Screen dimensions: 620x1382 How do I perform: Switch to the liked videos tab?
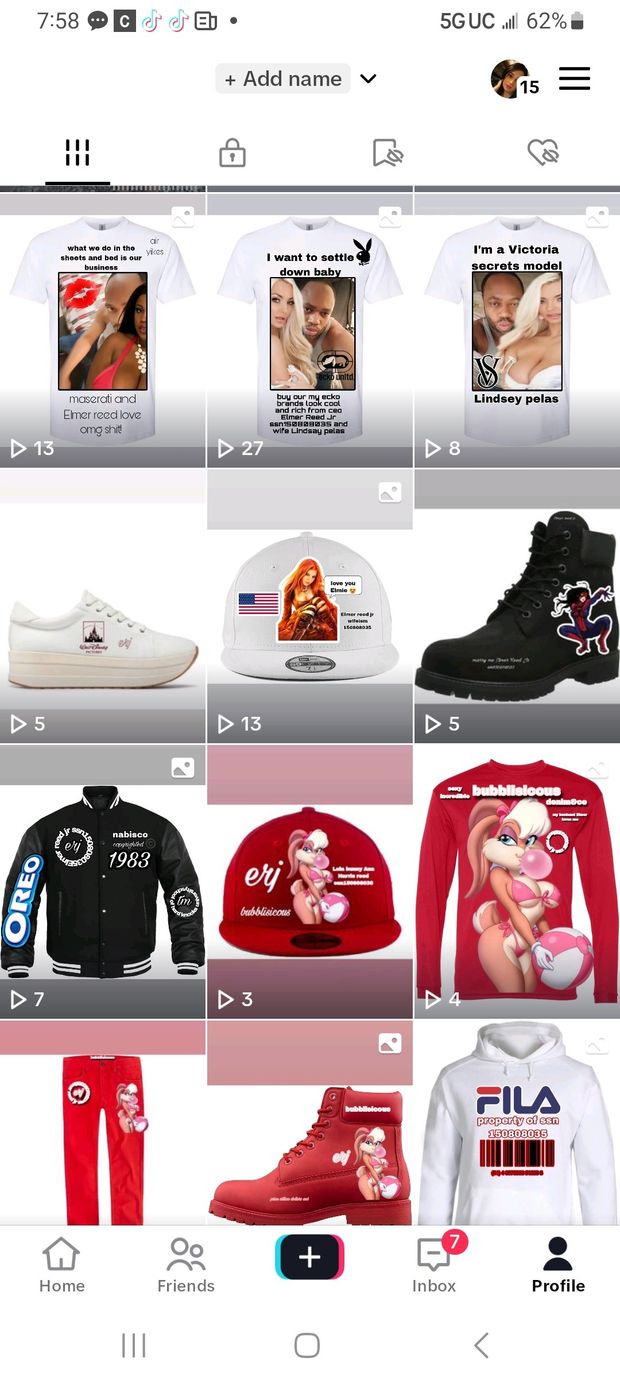[542, 153]
